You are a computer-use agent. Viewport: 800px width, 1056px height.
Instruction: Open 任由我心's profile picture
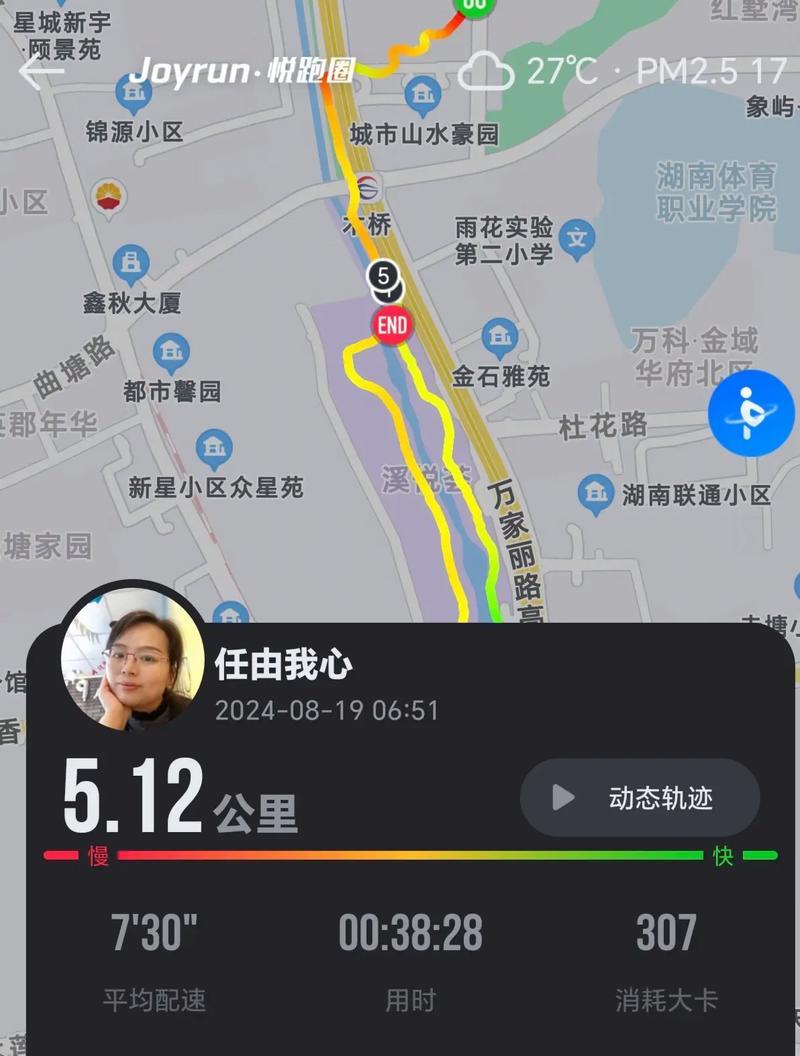click(x=132, y=659)
